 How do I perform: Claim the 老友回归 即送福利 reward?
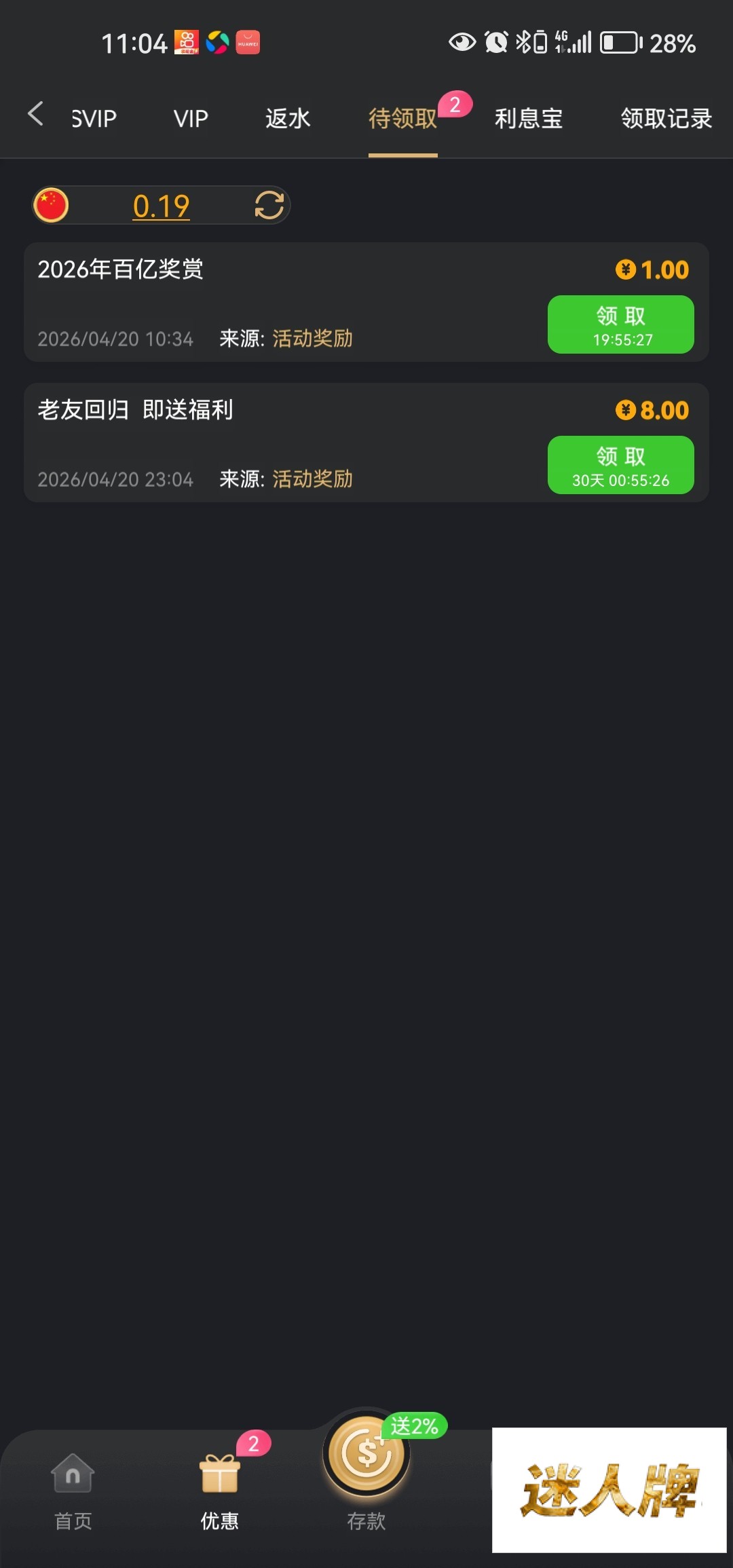click(620, 465)
